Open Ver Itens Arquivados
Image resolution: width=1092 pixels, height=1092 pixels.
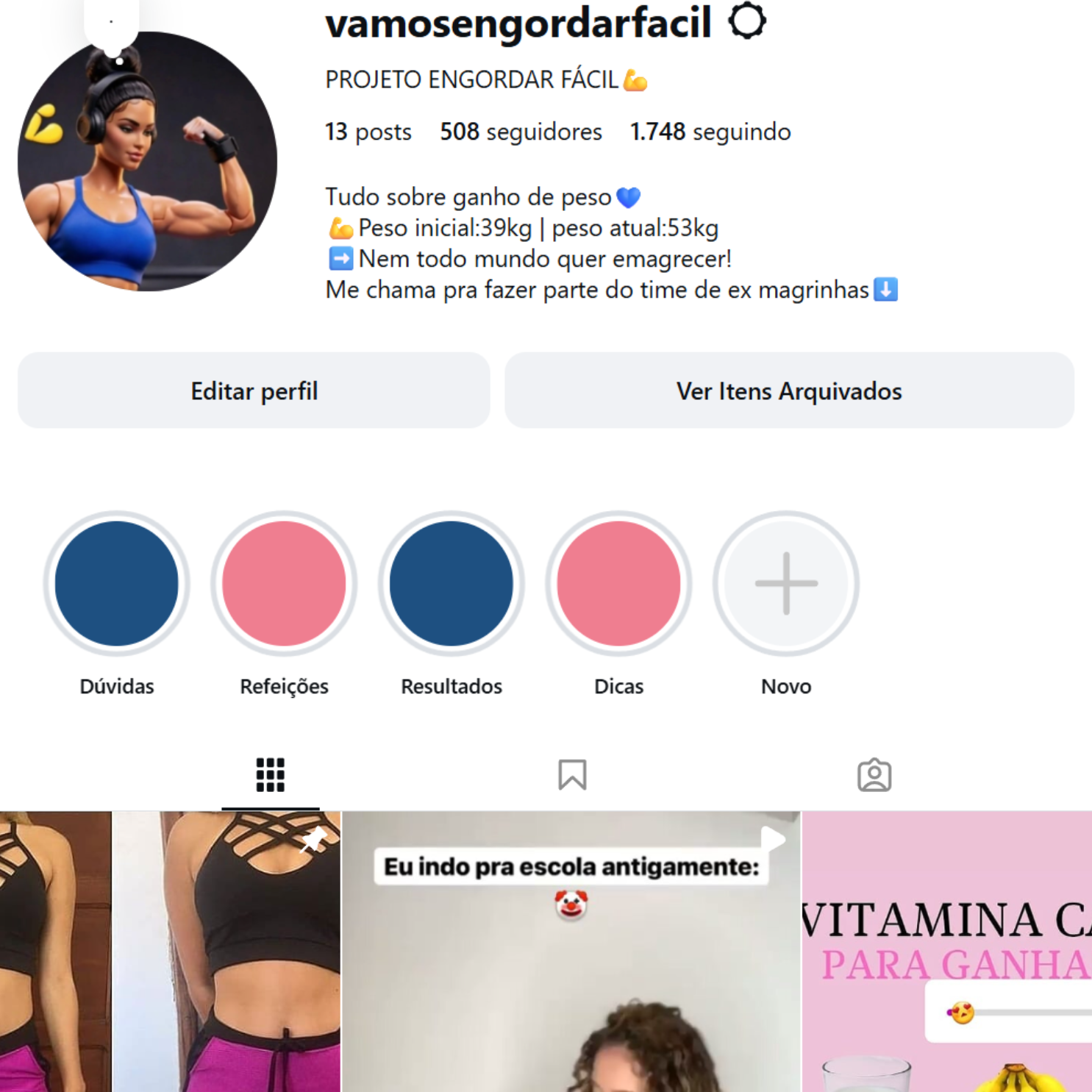[x=789, y=390]
